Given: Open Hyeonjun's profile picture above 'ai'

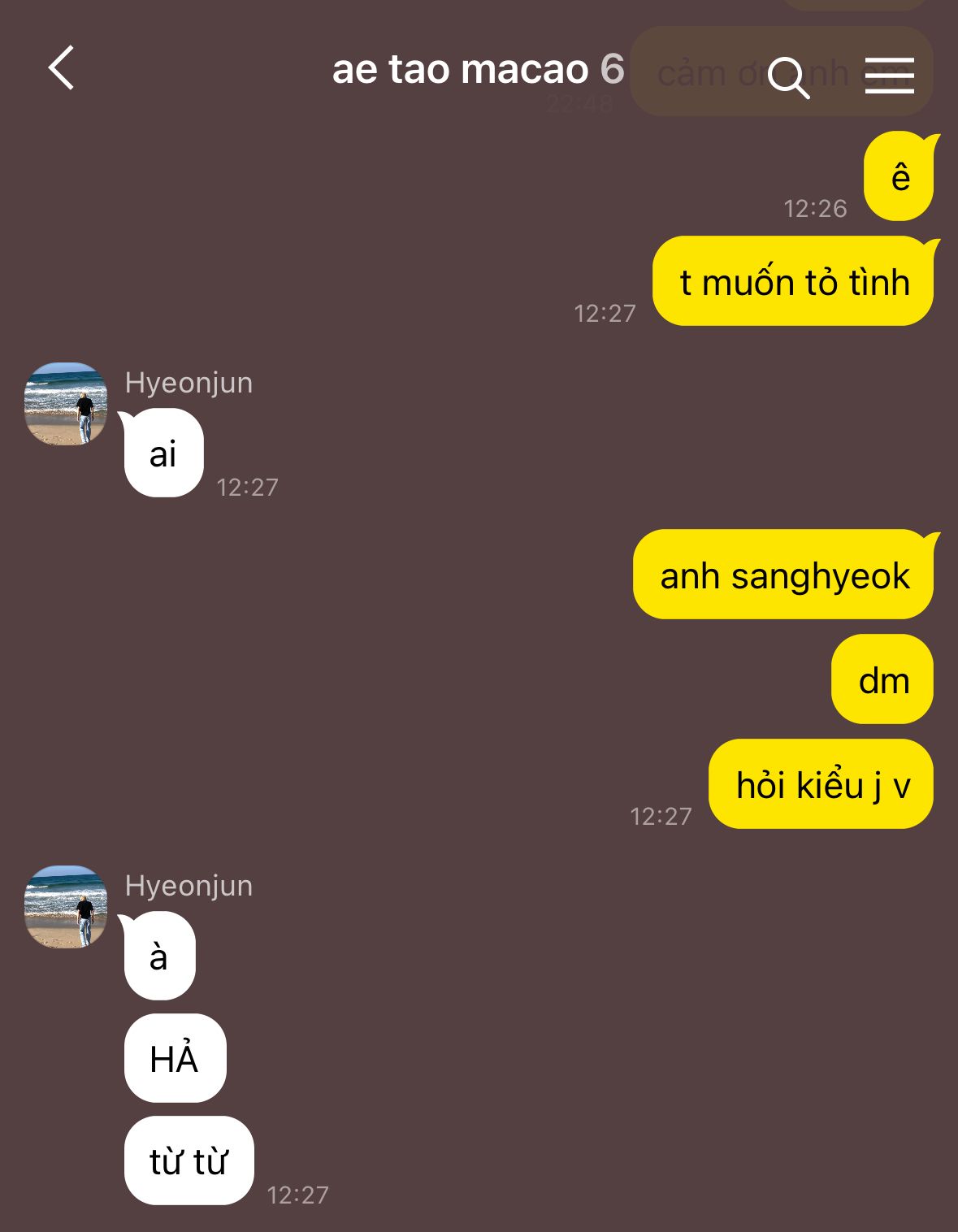Looking at the screenshot, I should 66,404.
